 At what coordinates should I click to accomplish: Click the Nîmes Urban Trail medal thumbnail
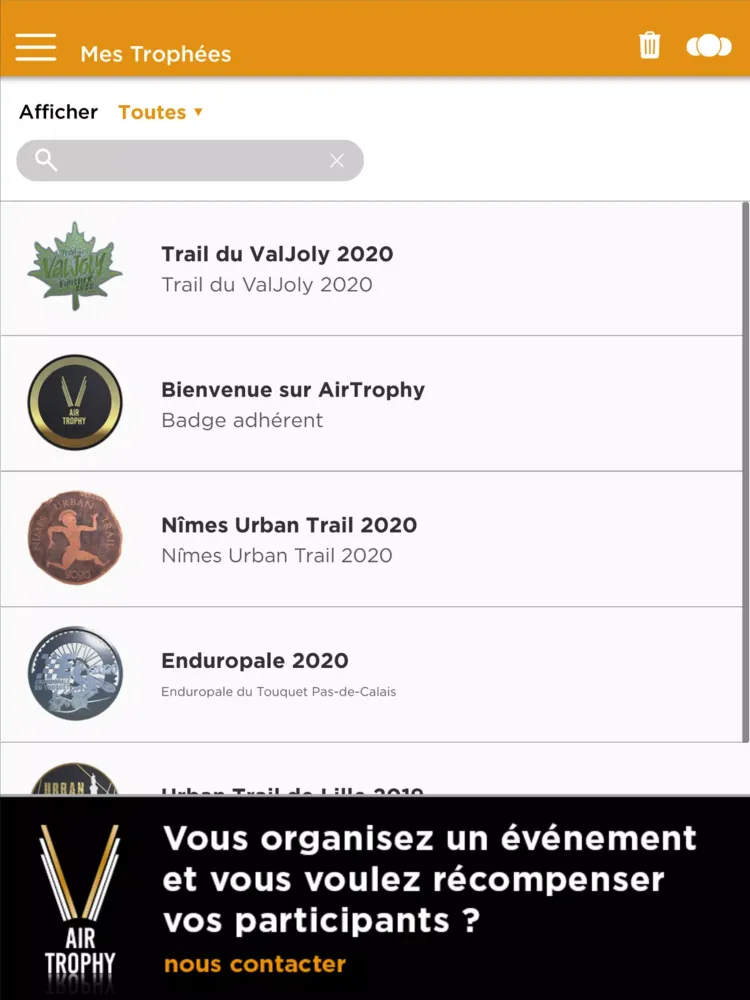tap(75, 539)
